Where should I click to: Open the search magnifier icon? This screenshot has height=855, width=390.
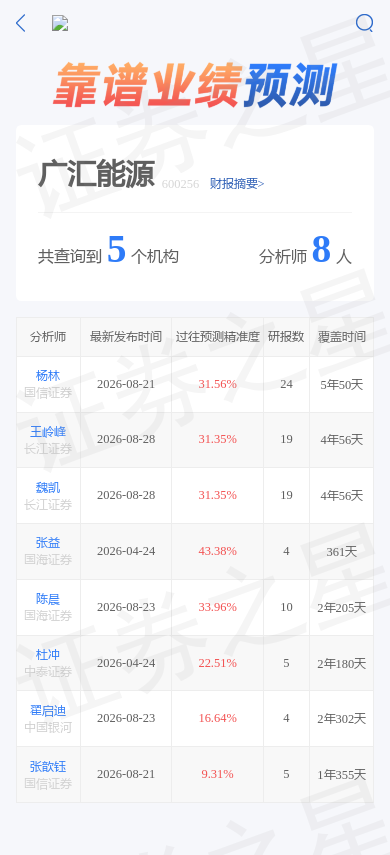(x=364, y=23)
